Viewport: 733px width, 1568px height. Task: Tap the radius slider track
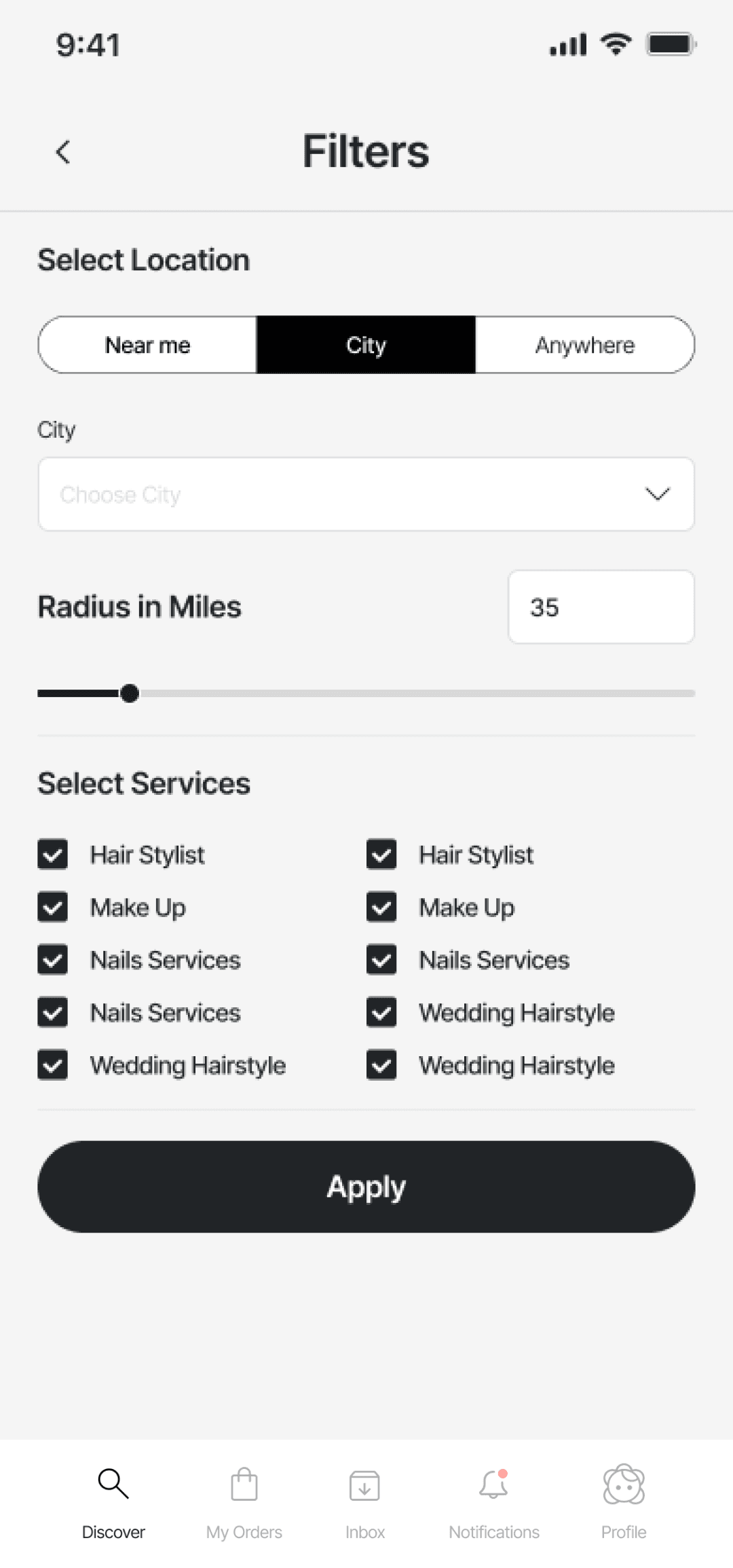click(407, 693)
